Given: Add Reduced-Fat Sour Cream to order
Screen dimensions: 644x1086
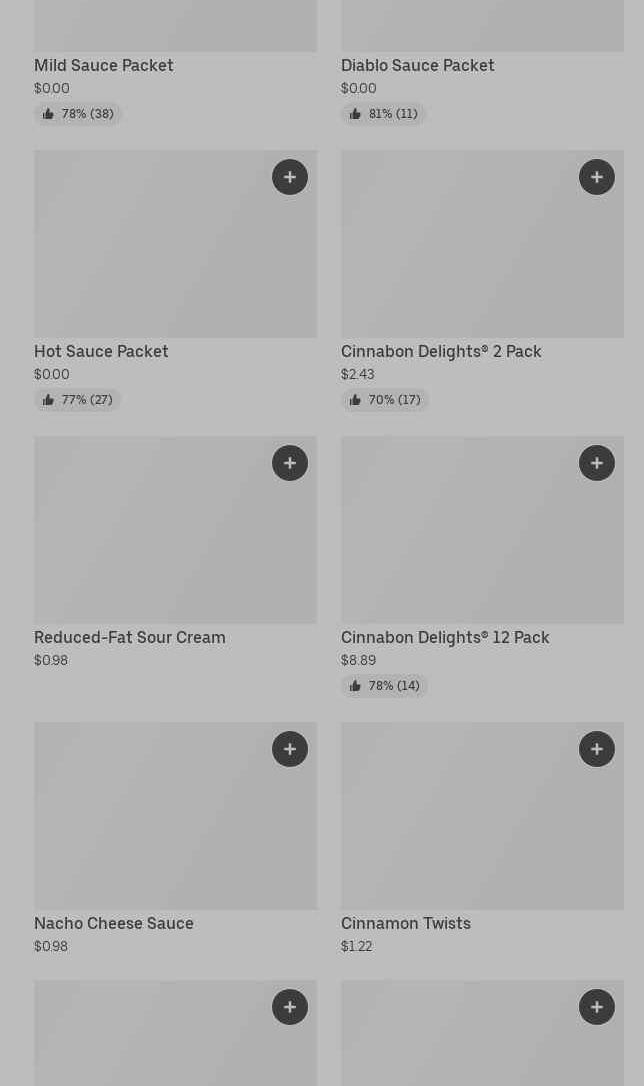Looking at the screenshot, I should (x=290, y=463).
